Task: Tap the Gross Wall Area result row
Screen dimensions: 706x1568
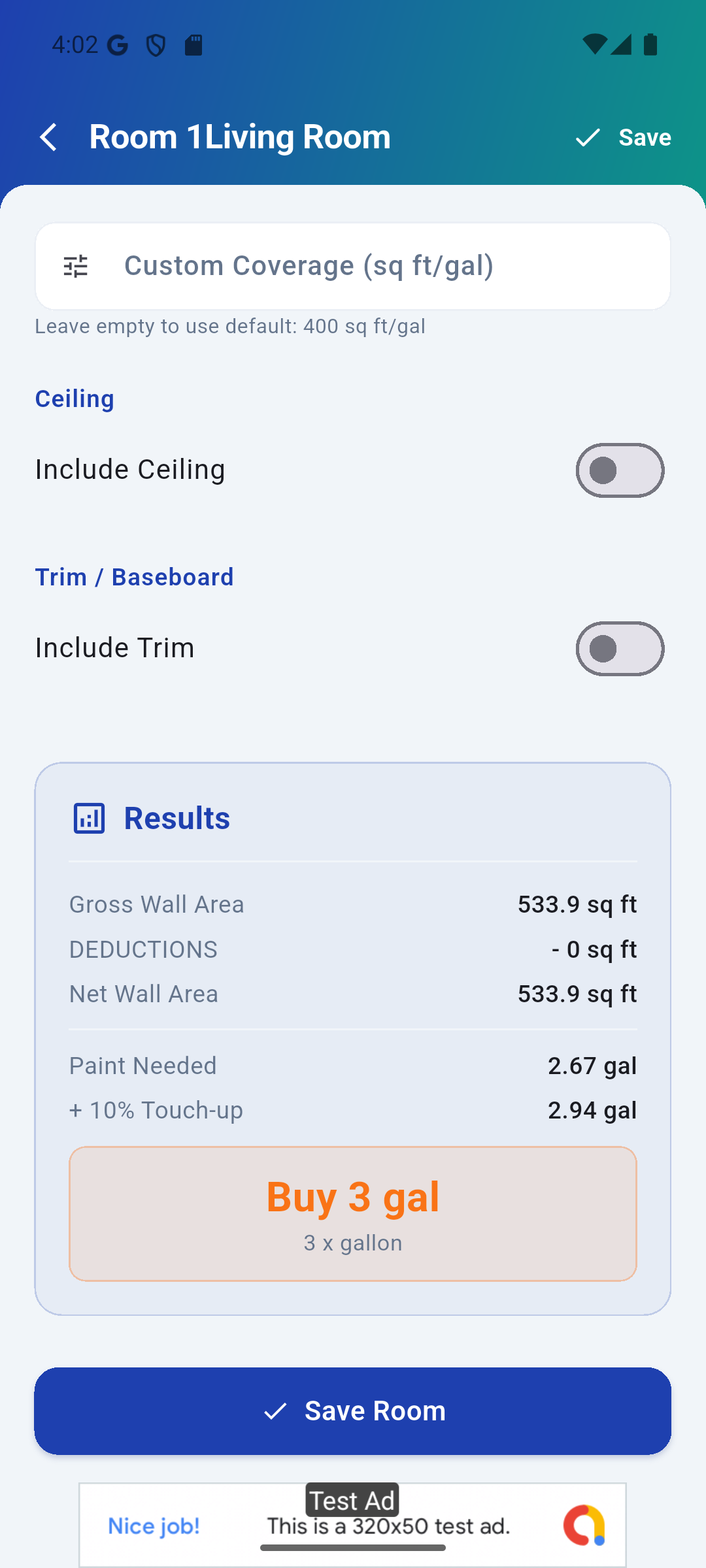Action: [353, 905]
